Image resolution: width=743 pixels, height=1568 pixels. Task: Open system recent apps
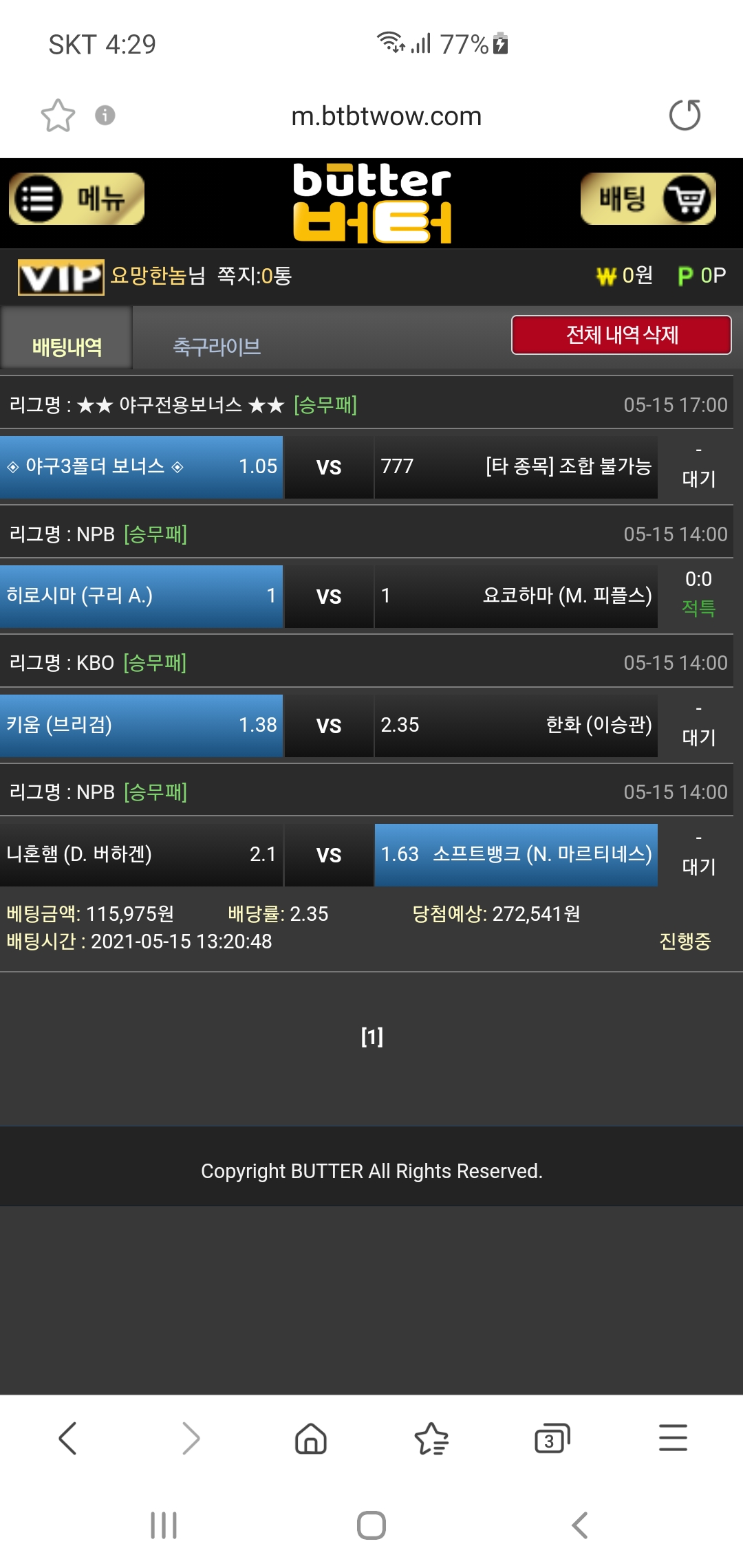point(164,1525)
